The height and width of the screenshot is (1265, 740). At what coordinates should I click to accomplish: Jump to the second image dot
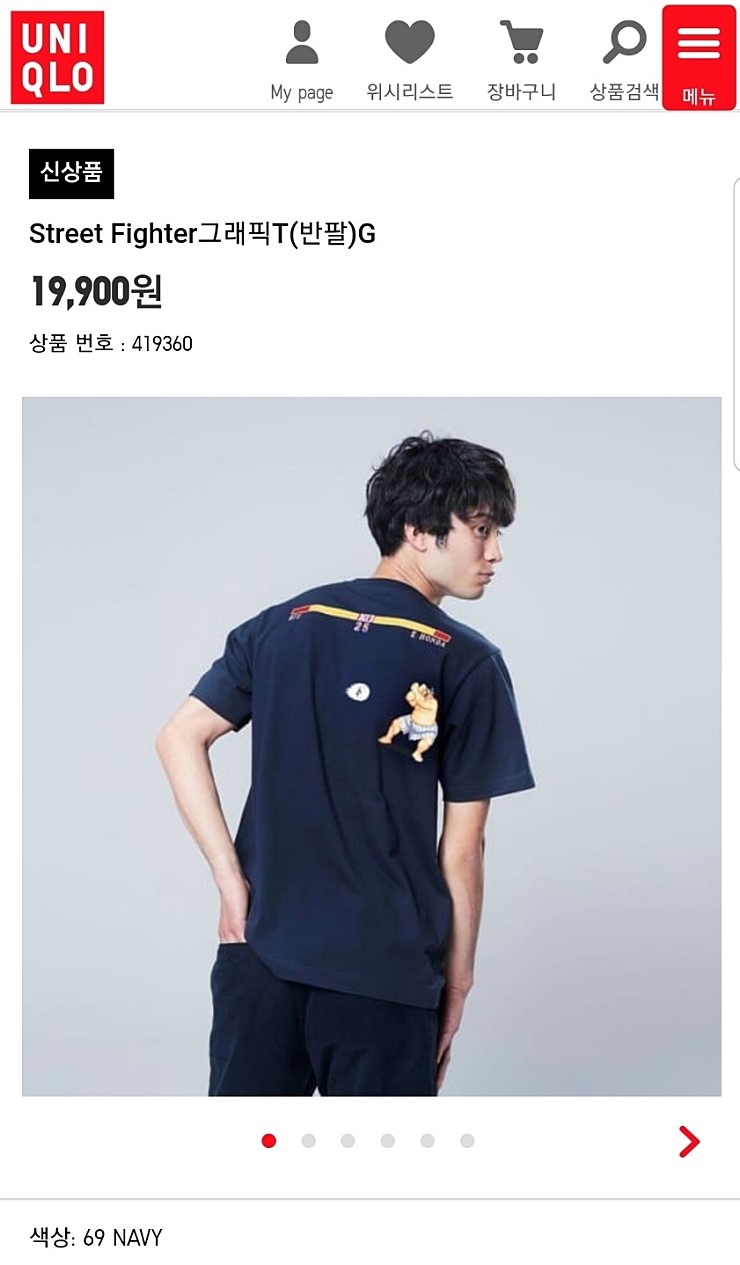click(308, 1141)
